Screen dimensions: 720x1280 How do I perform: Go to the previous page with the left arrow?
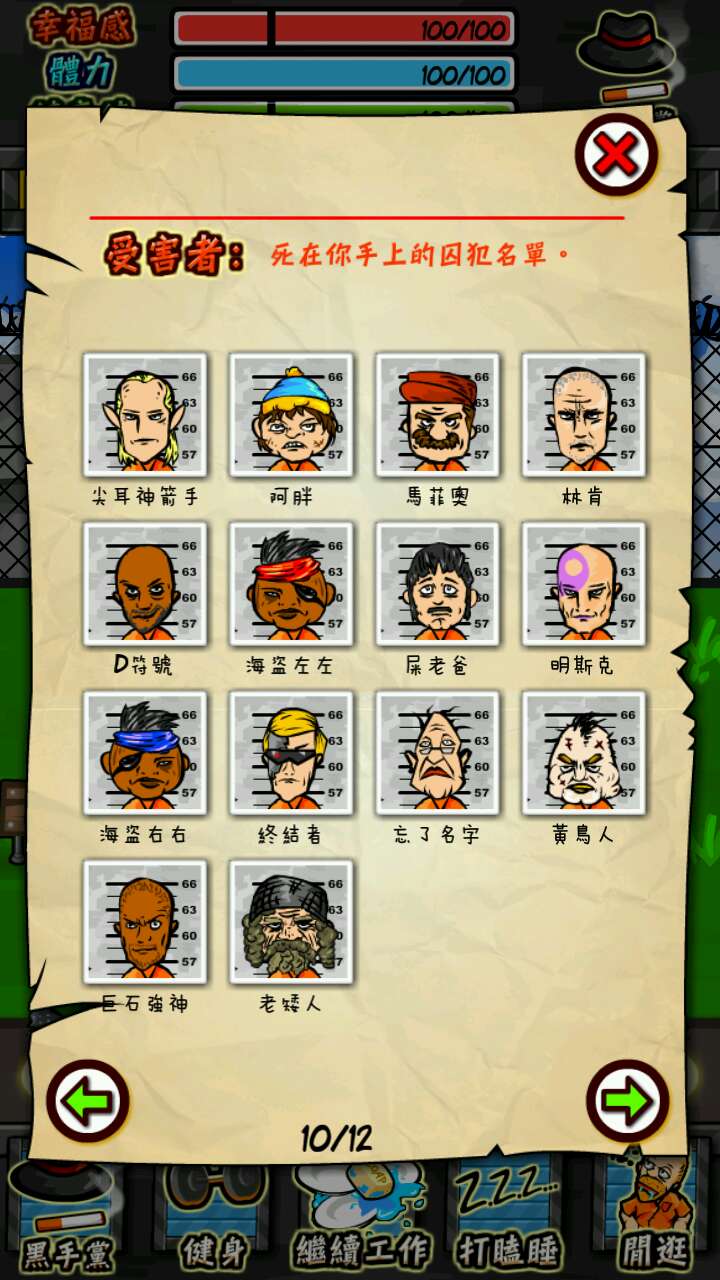87,1101
